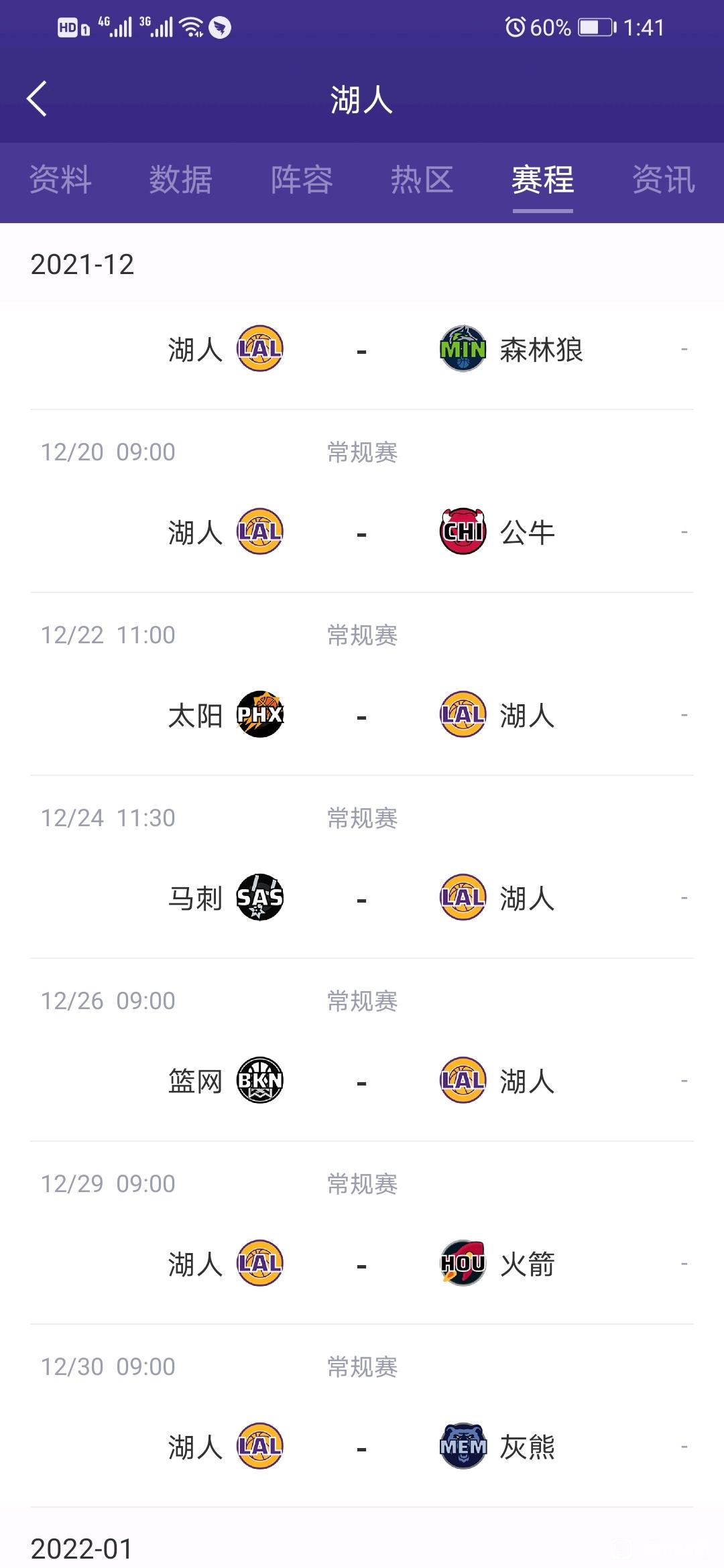Open the 湖人 vs 森林狼 match

tap(362, 350)
